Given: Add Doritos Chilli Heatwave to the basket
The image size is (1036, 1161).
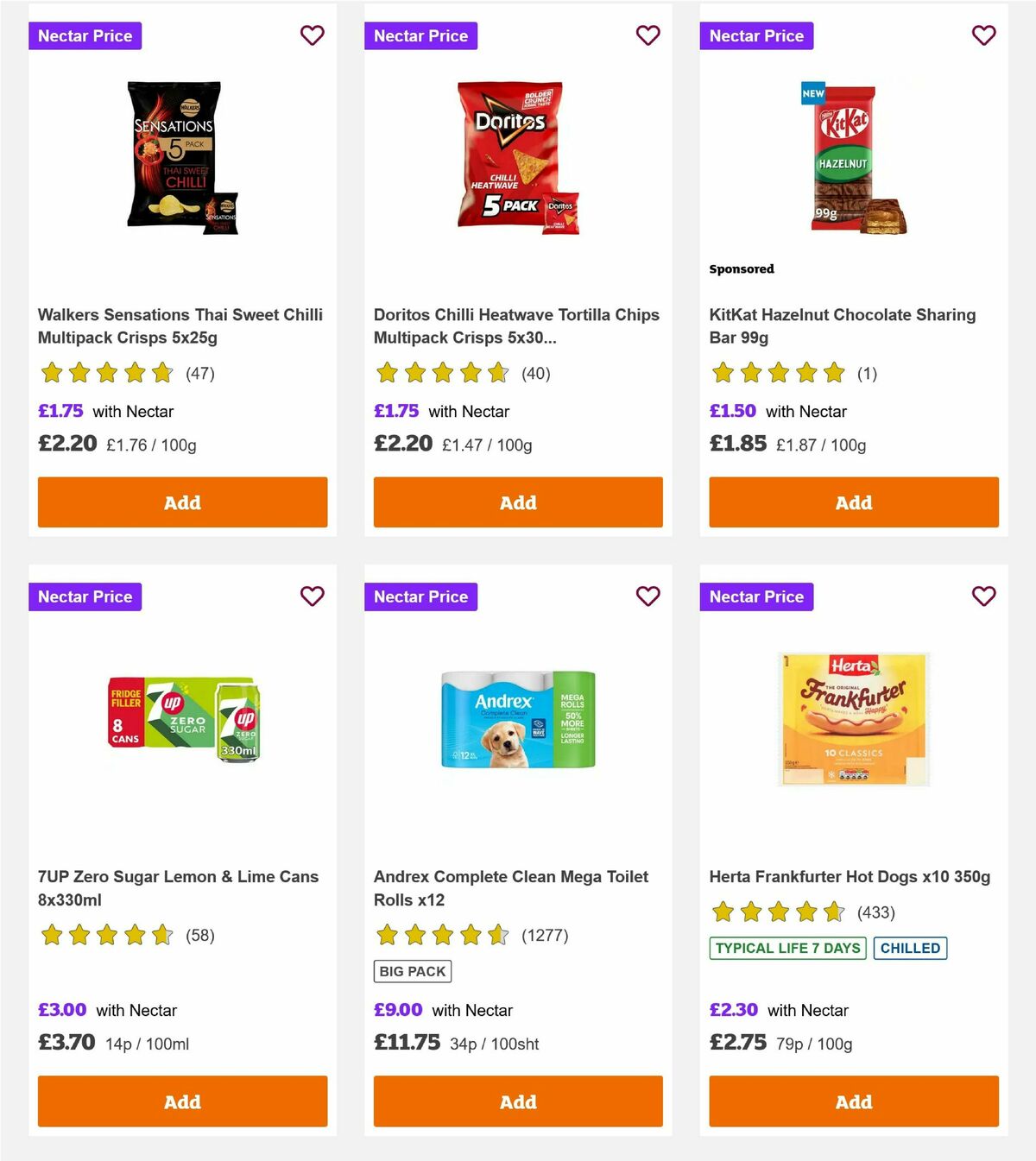Looking at the screenshot, I should (518, 502).
